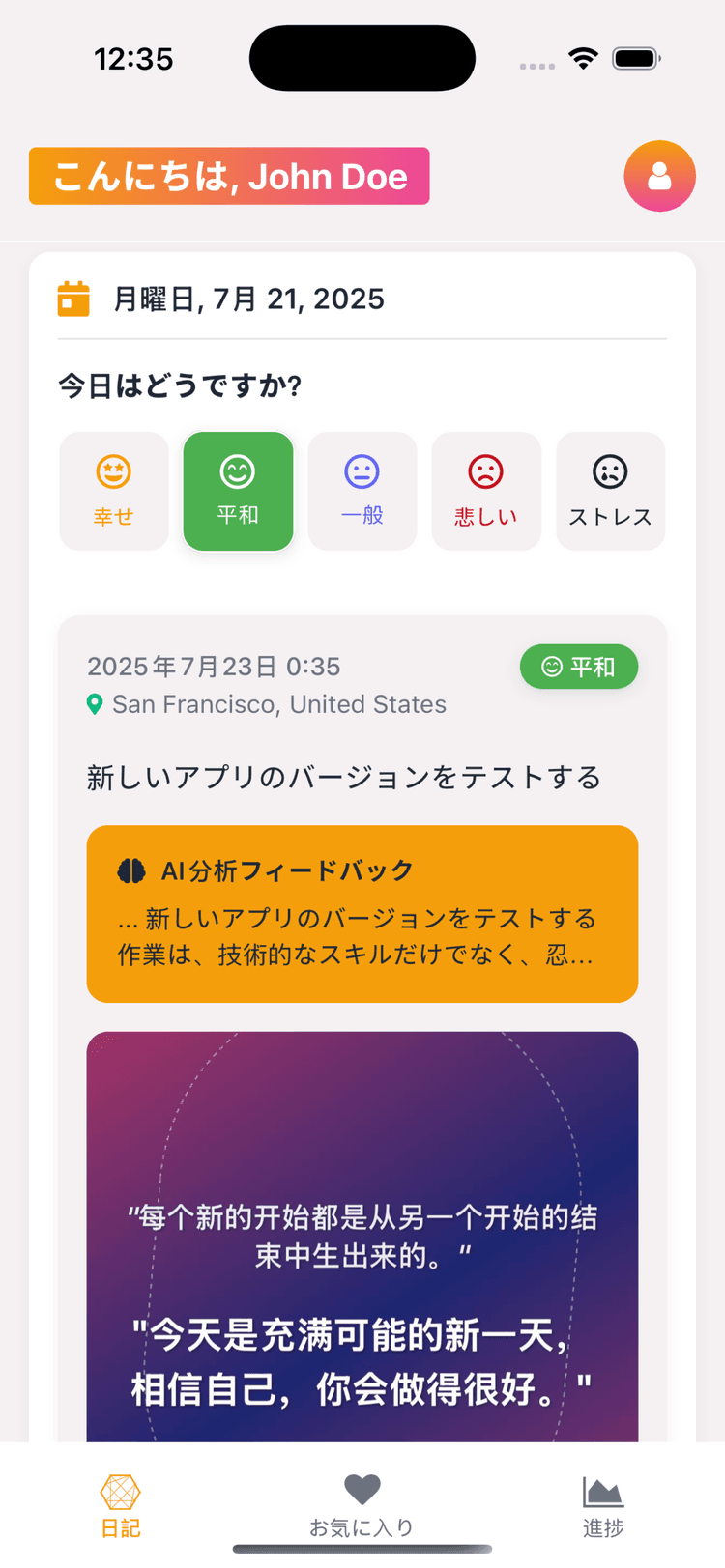Switch to the お気に入り tab

tap(362, 1505)
